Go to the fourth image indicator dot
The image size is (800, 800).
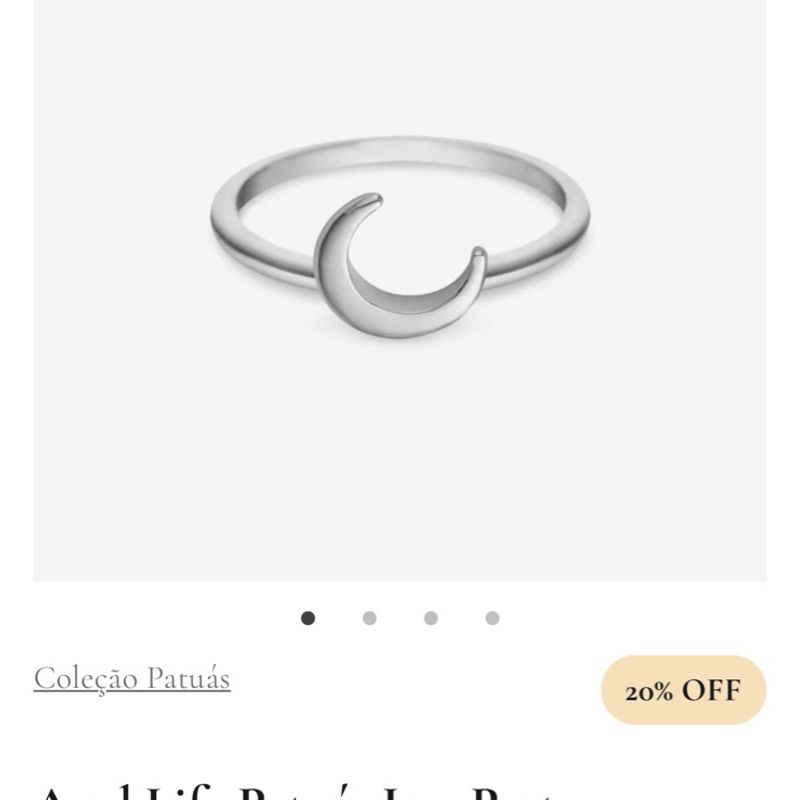[492, 618]
